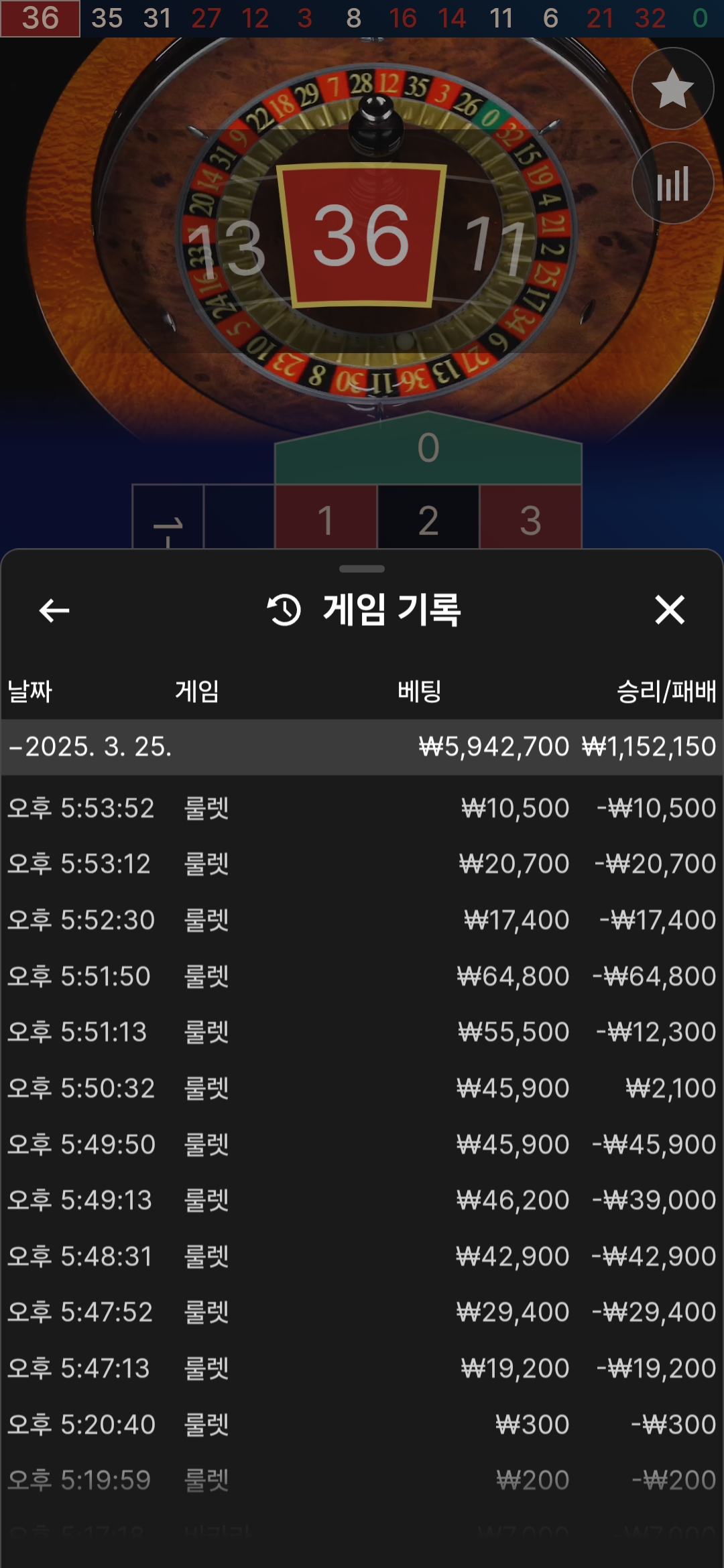The width and height of the screenshot is (724, 1568).
Task: Close the 게임 기록 panel
Action: 669,610
